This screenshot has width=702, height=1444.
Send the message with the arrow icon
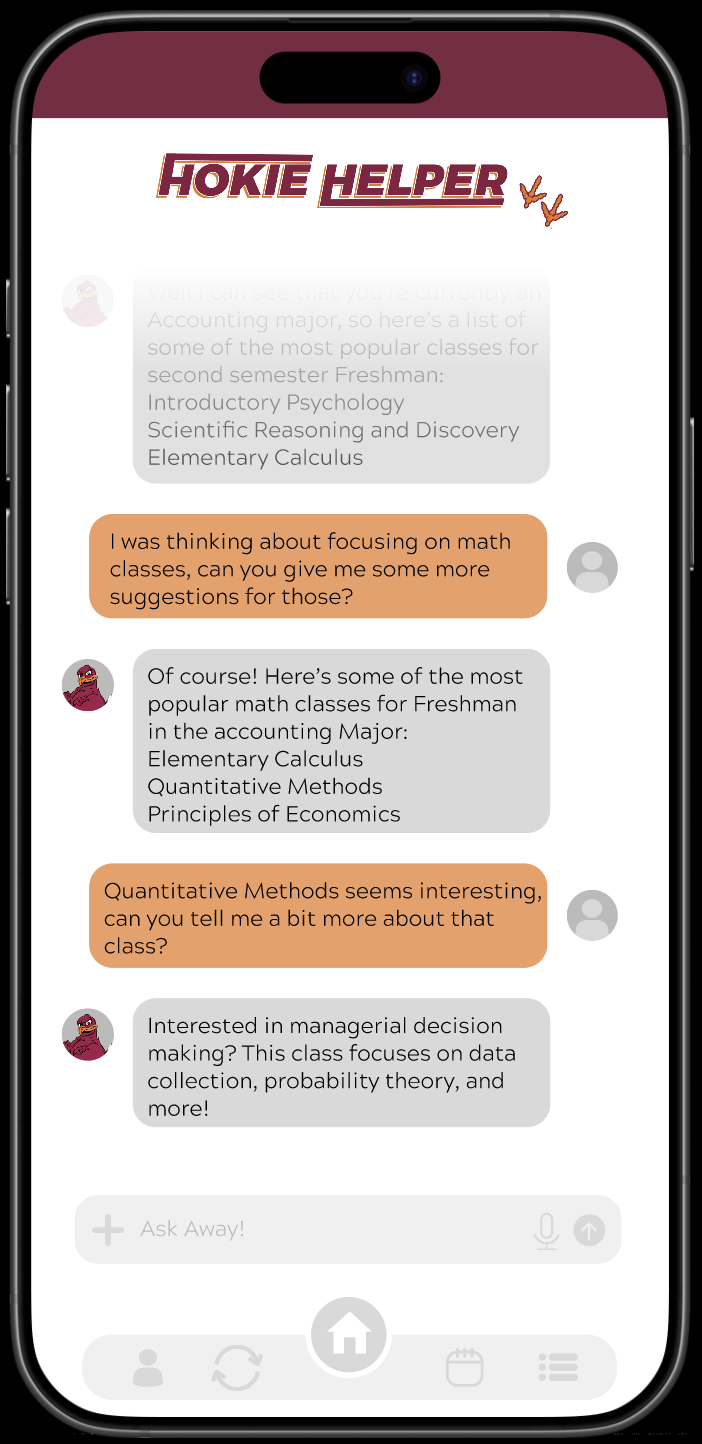tap(589, 1230)
